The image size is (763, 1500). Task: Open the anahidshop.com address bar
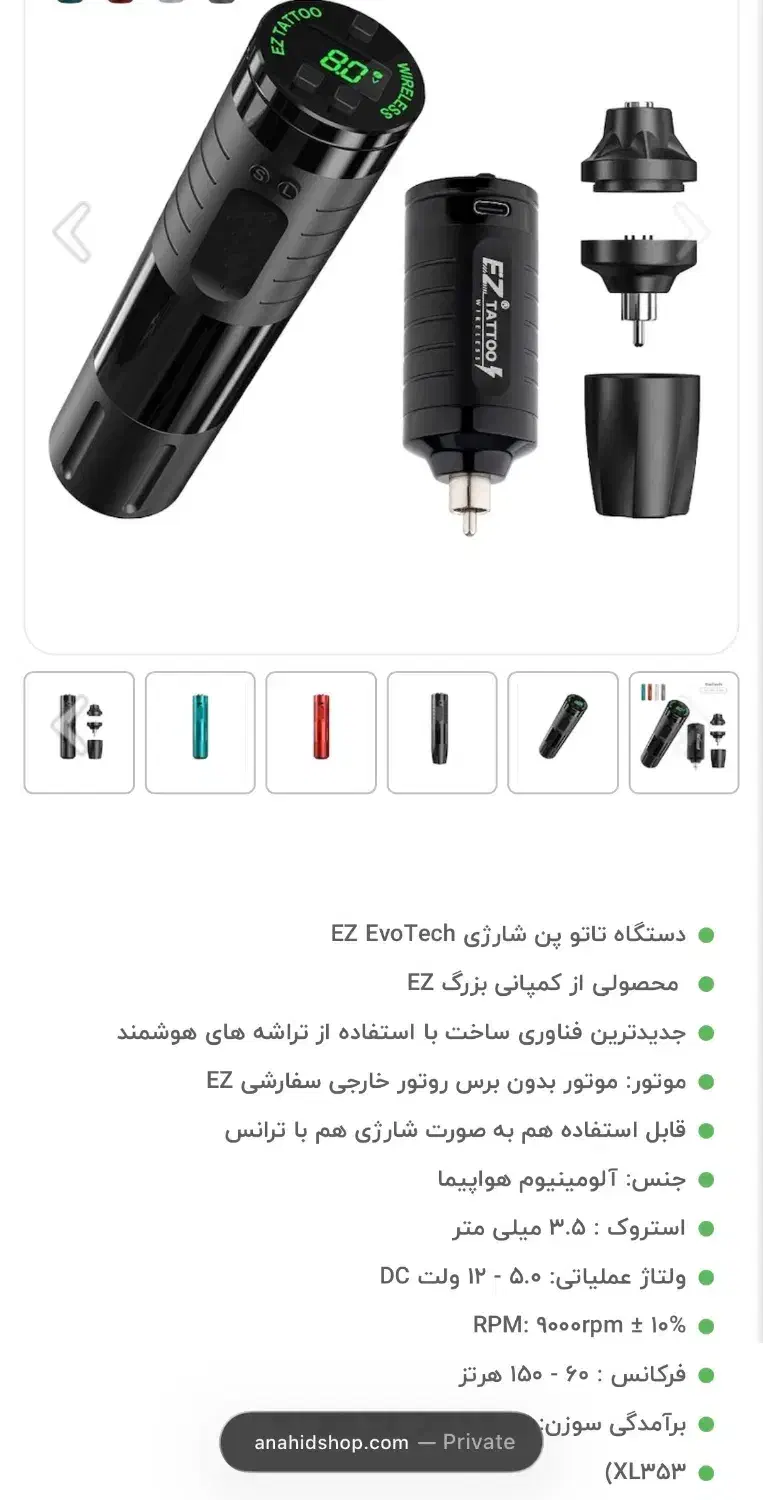(381, 1442)
